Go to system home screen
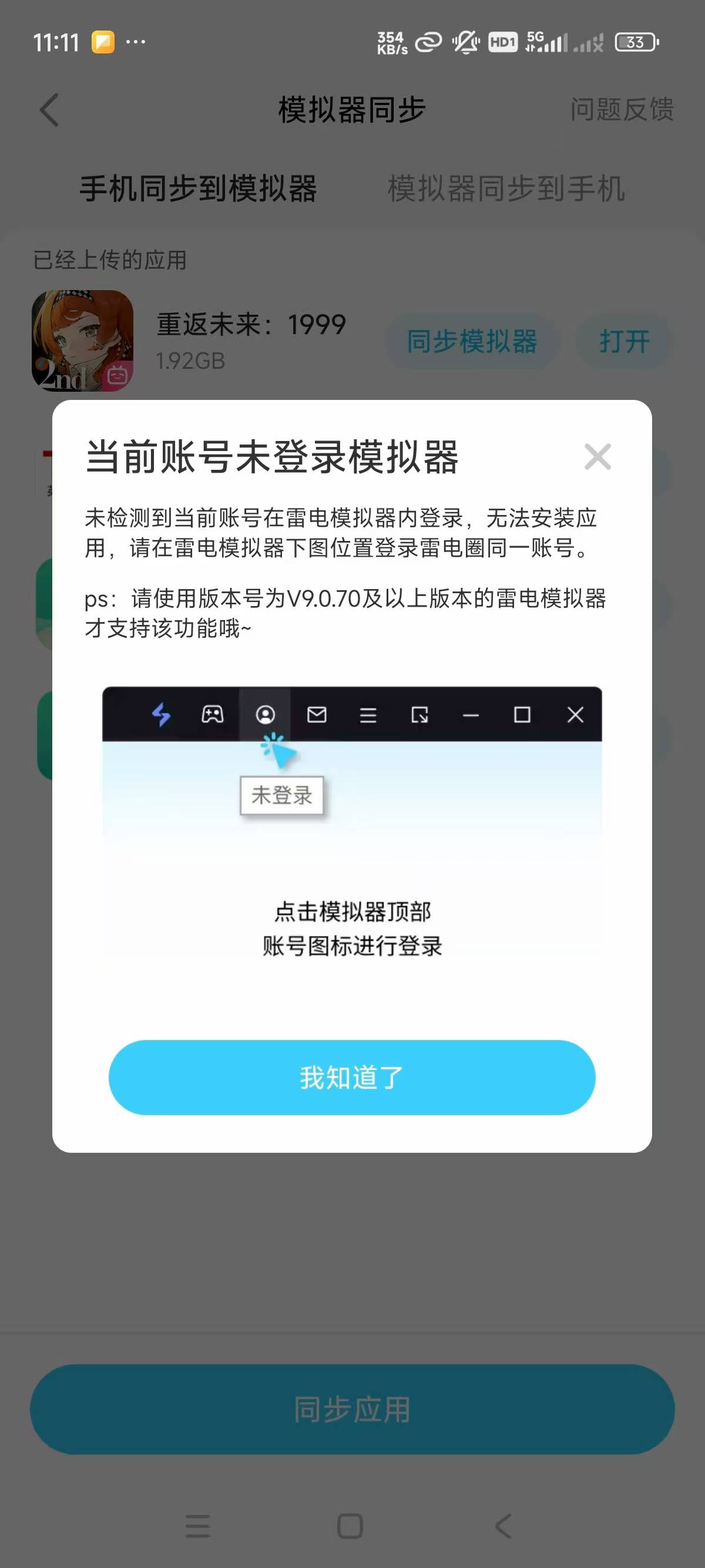Viewport: 705px width, 1568px height. tap(350, 1526)
